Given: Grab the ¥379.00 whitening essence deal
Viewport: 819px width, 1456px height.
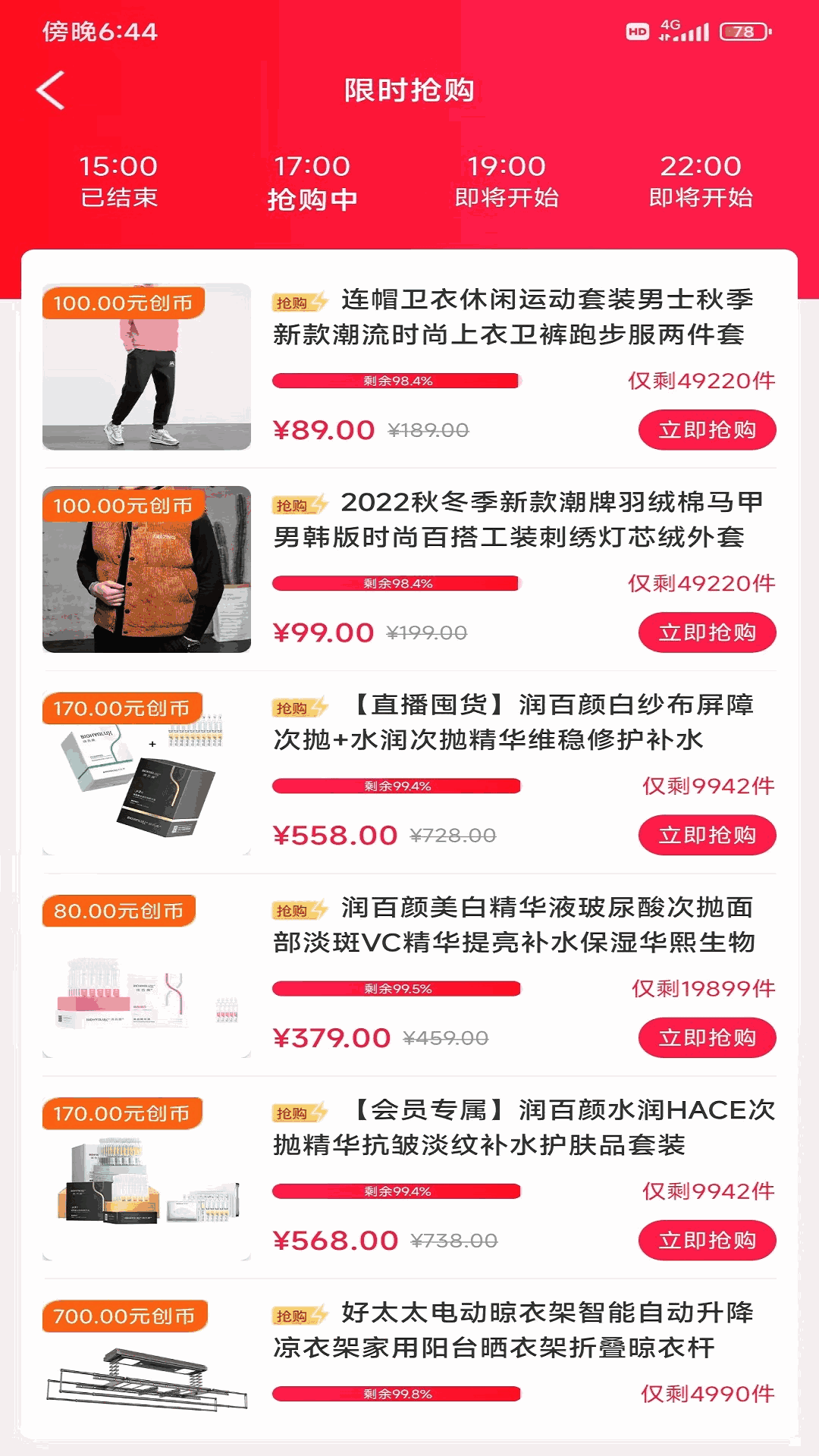Looking at the screenshot, I should click(707, 1037).
